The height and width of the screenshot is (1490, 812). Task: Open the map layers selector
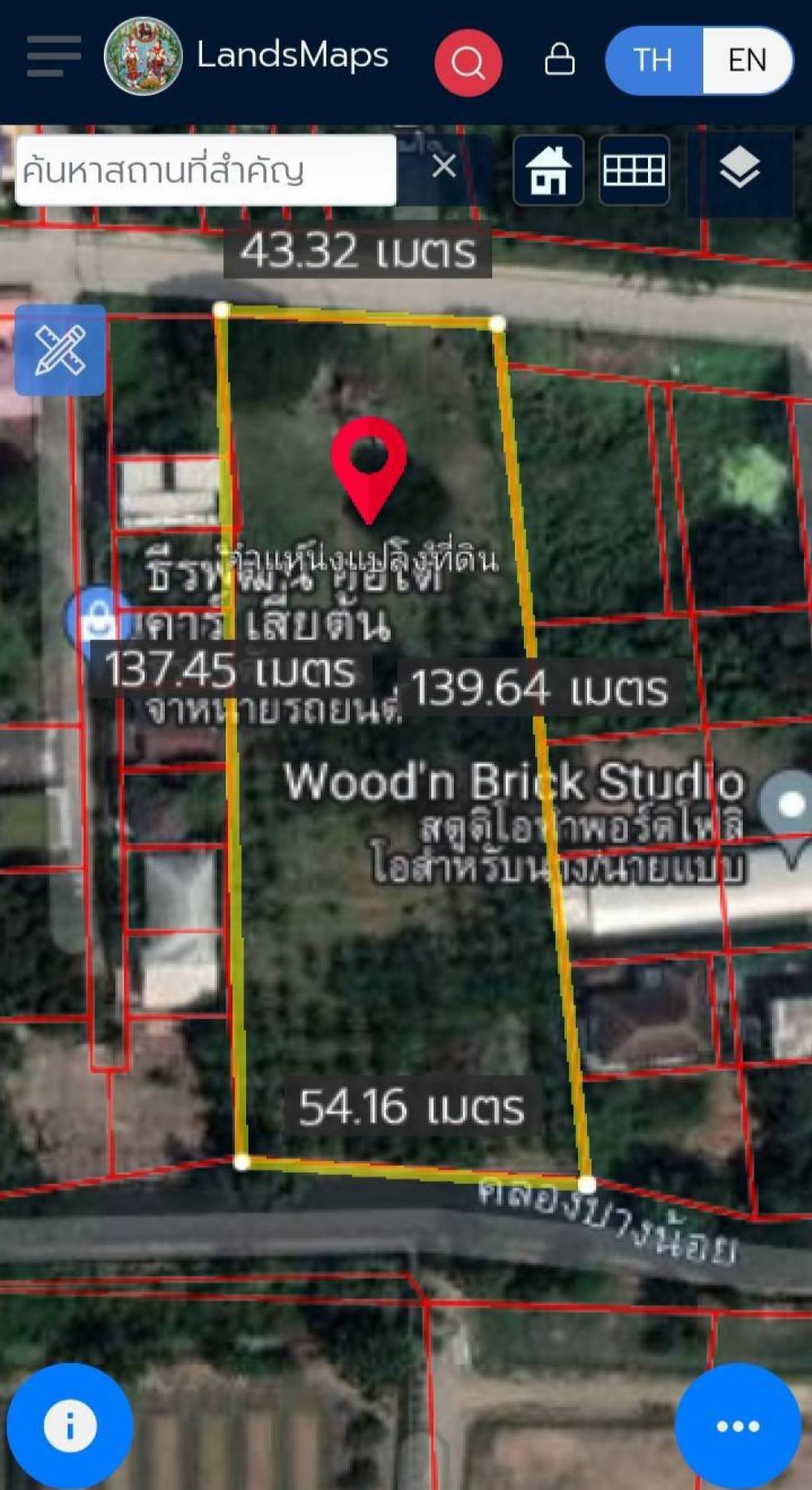click(x=740, y=171)
